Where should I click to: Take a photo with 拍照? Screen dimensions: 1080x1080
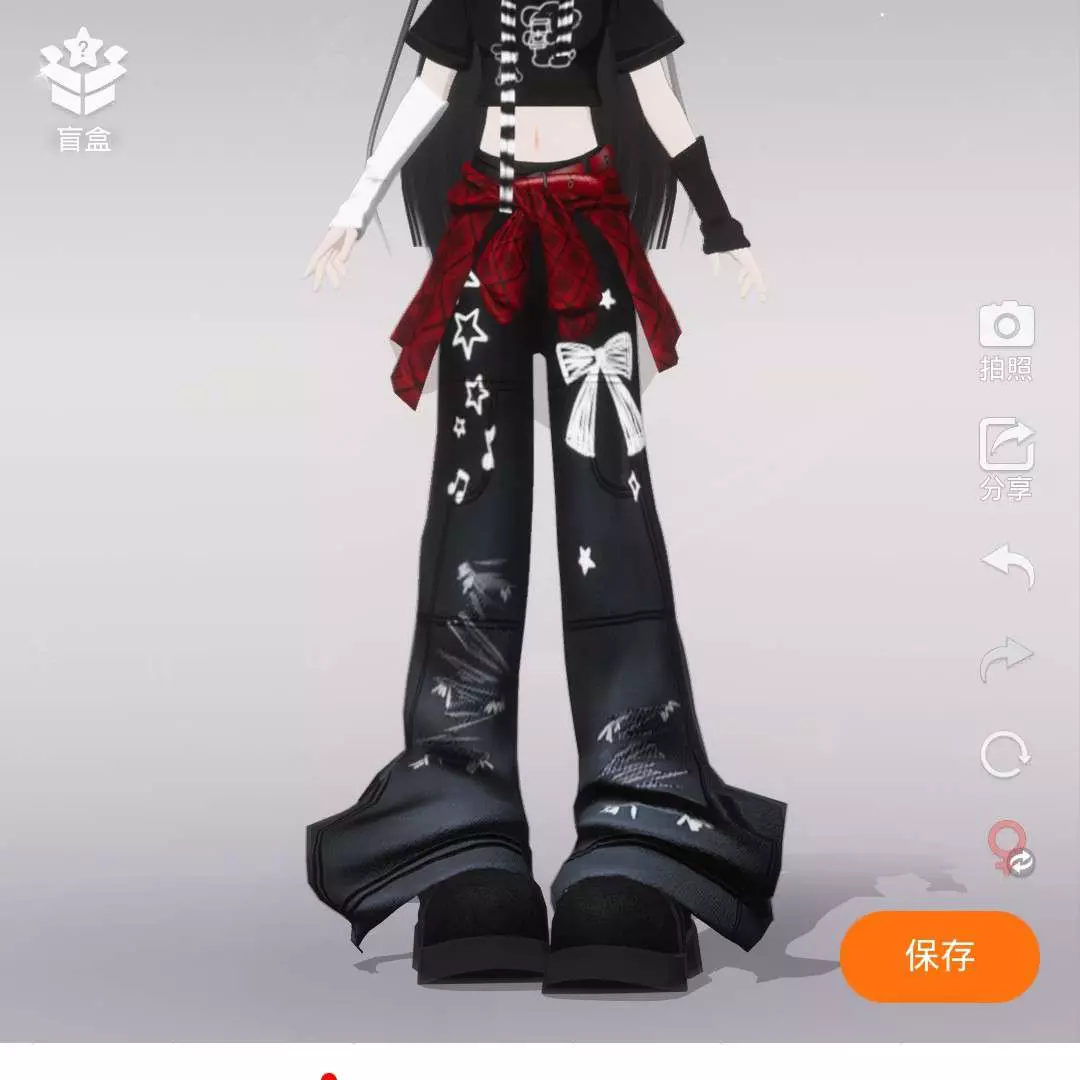(x=1006, y=339)
